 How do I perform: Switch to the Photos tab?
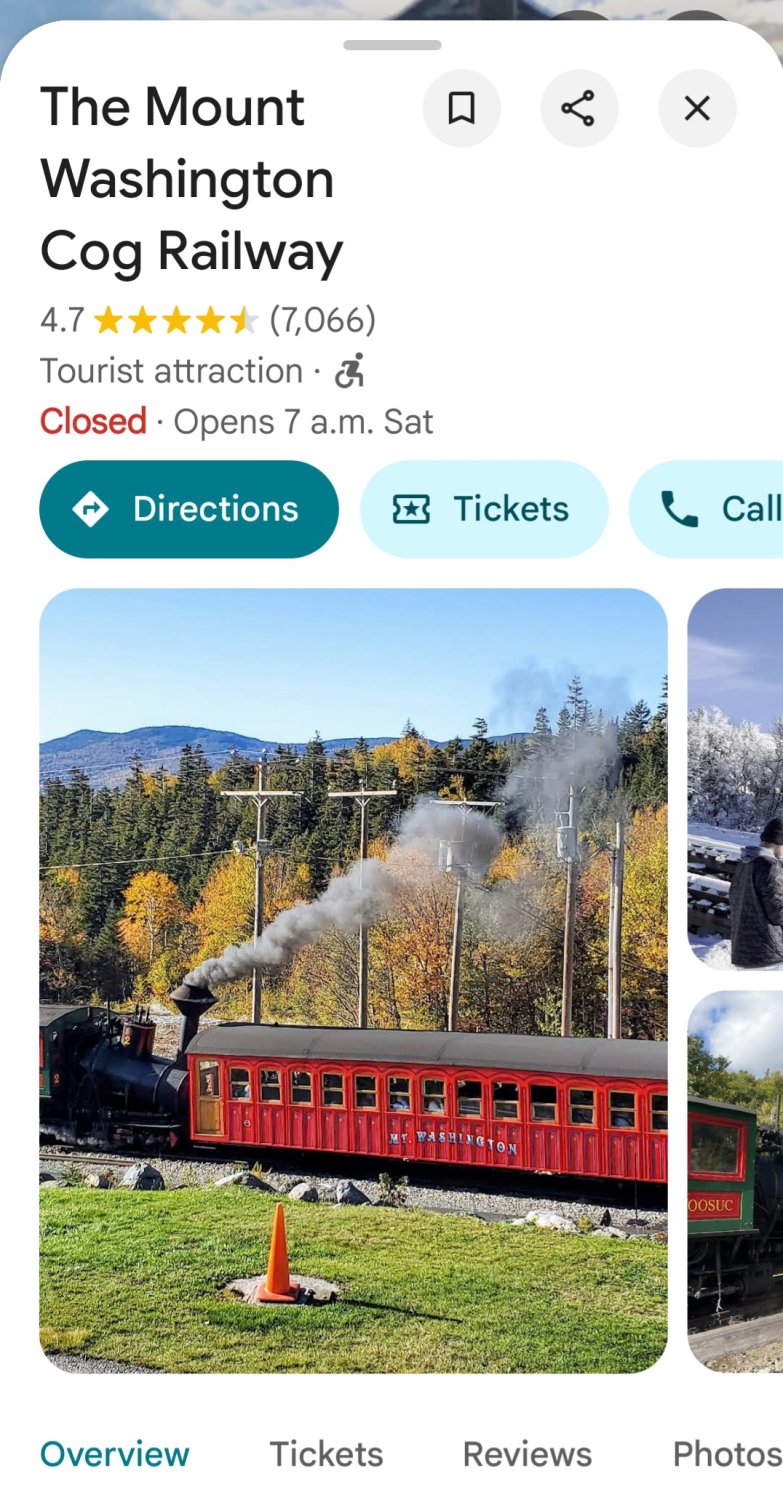tap(727, 1454)
